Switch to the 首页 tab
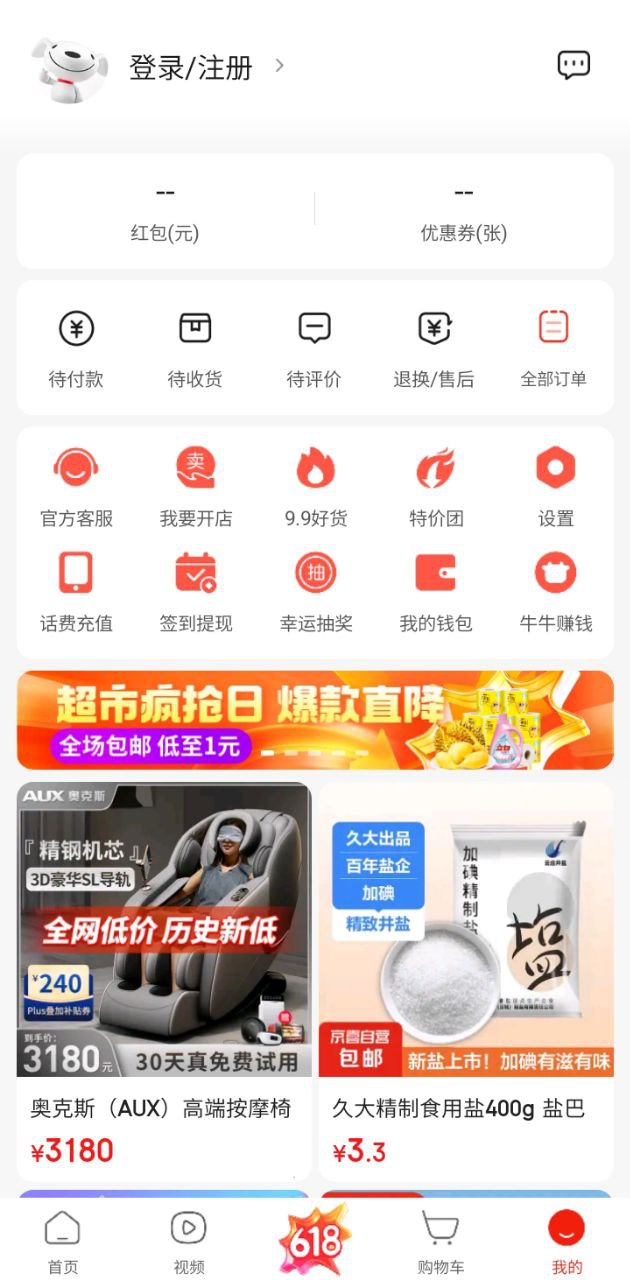This screenshot has width=630, height=1280. pyautogui.click(x=63, y=1240)
